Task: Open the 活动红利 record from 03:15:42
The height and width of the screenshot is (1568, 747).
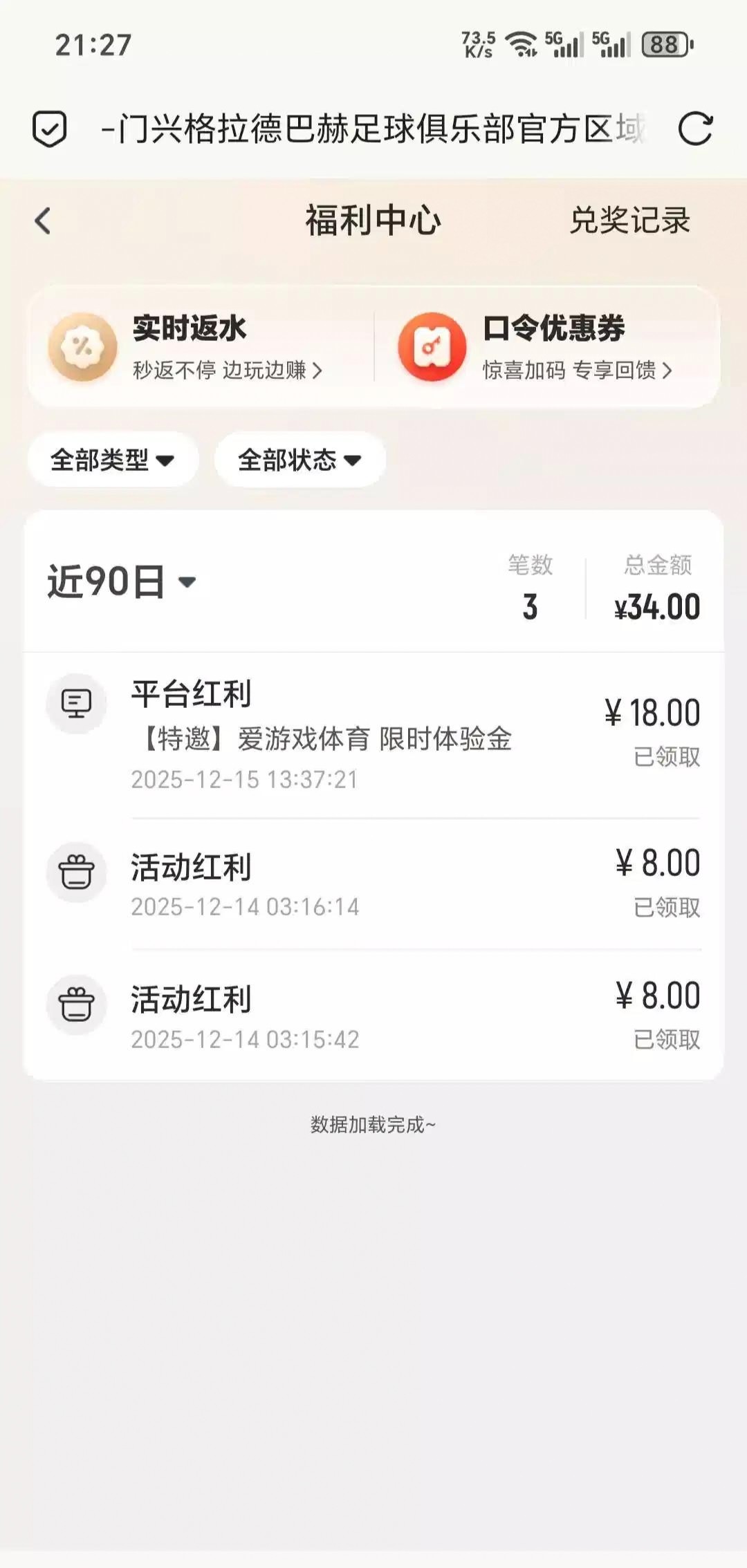Action: 373,1016
